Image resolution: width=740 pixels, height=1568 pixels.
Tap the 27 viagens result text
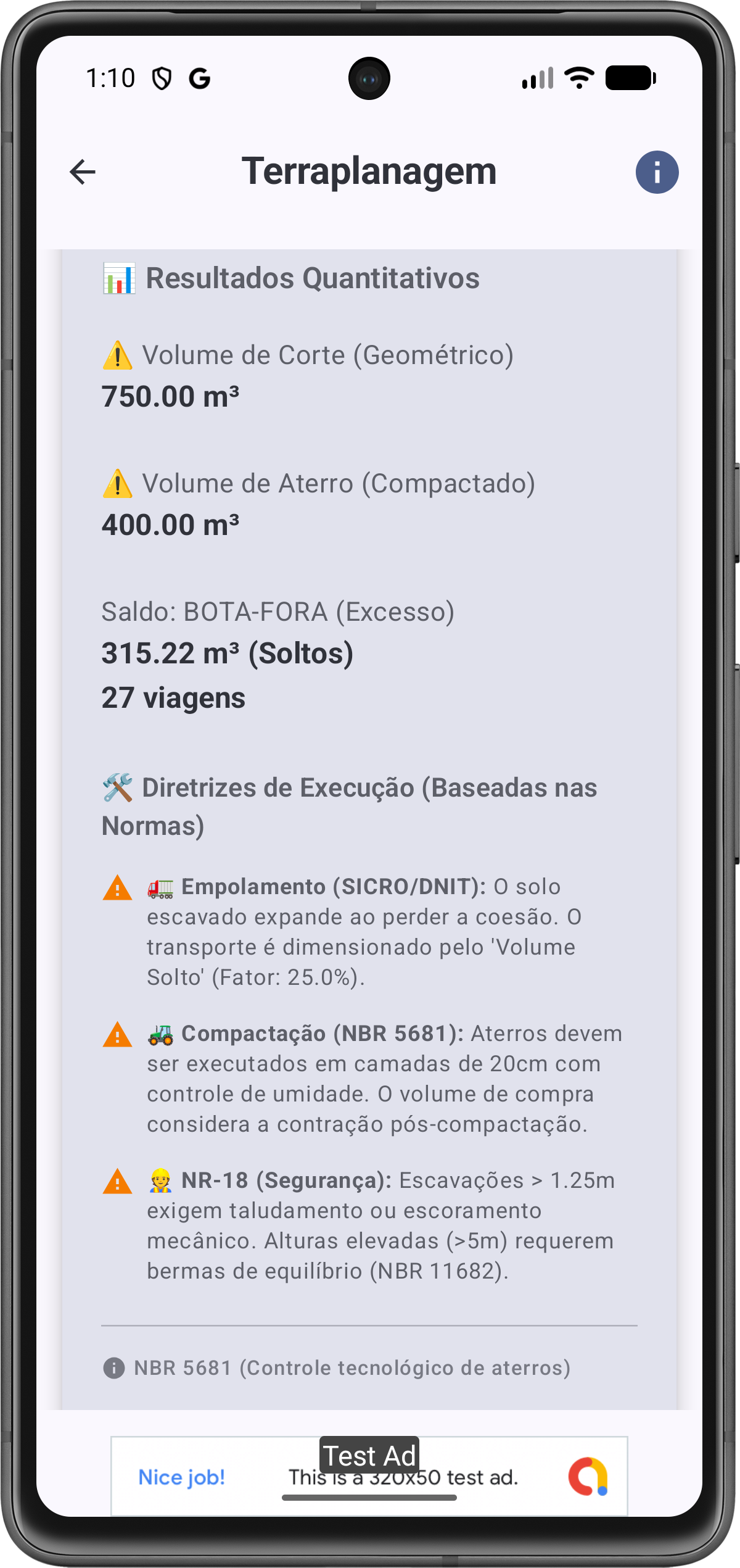[173, 699]
